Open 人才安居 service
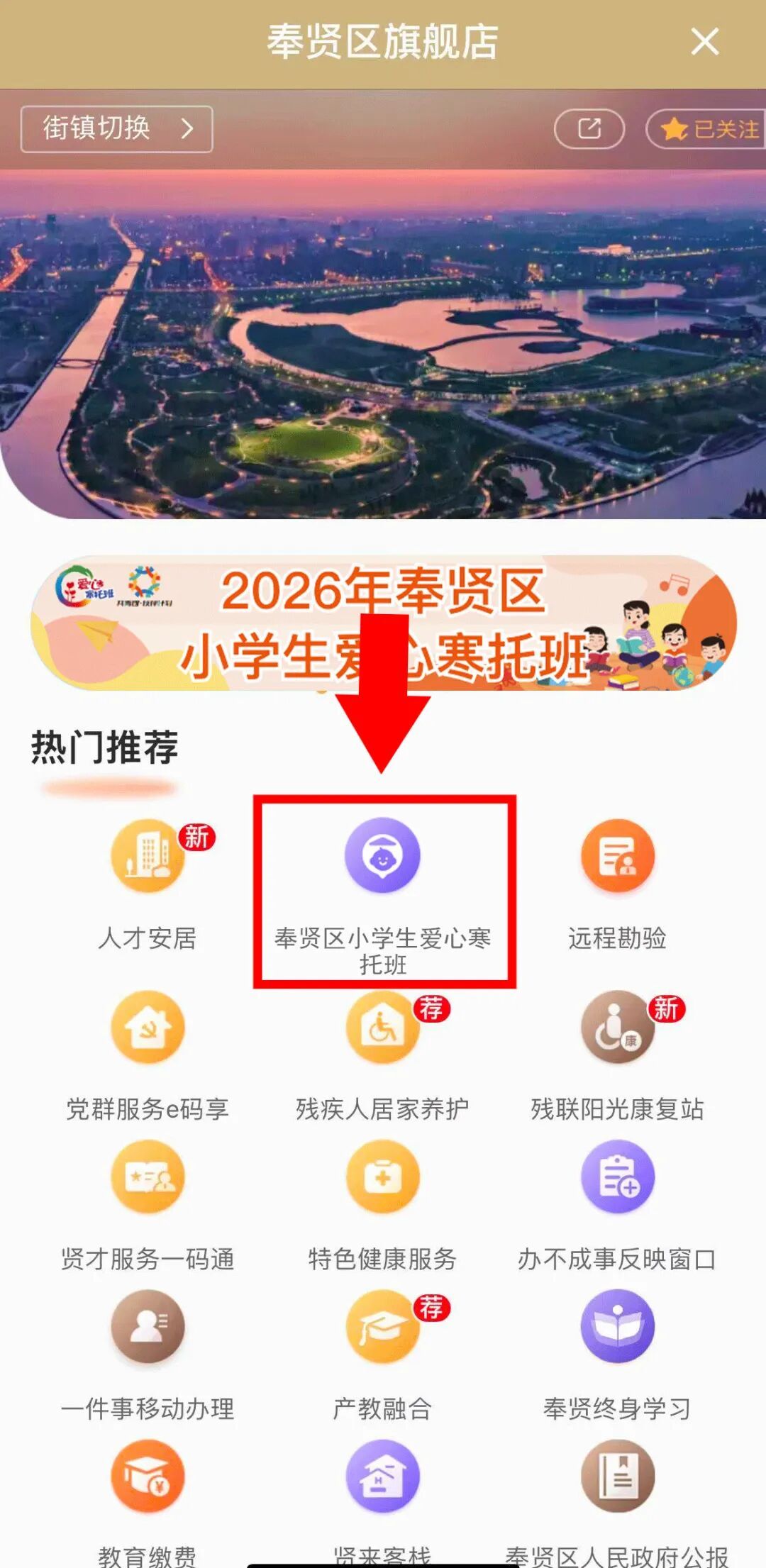 [148, 857]
